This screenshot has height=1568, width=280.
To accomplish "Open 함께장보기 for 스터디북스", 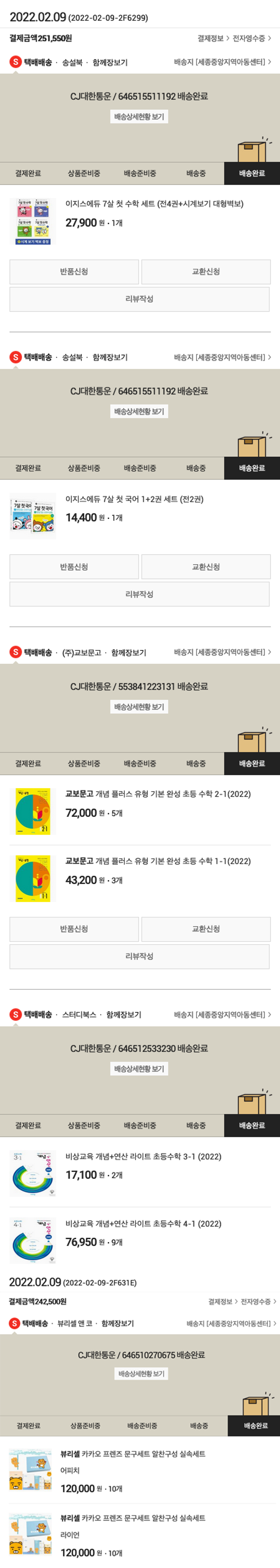I will pyautogui.click(x=124, y=1015).
